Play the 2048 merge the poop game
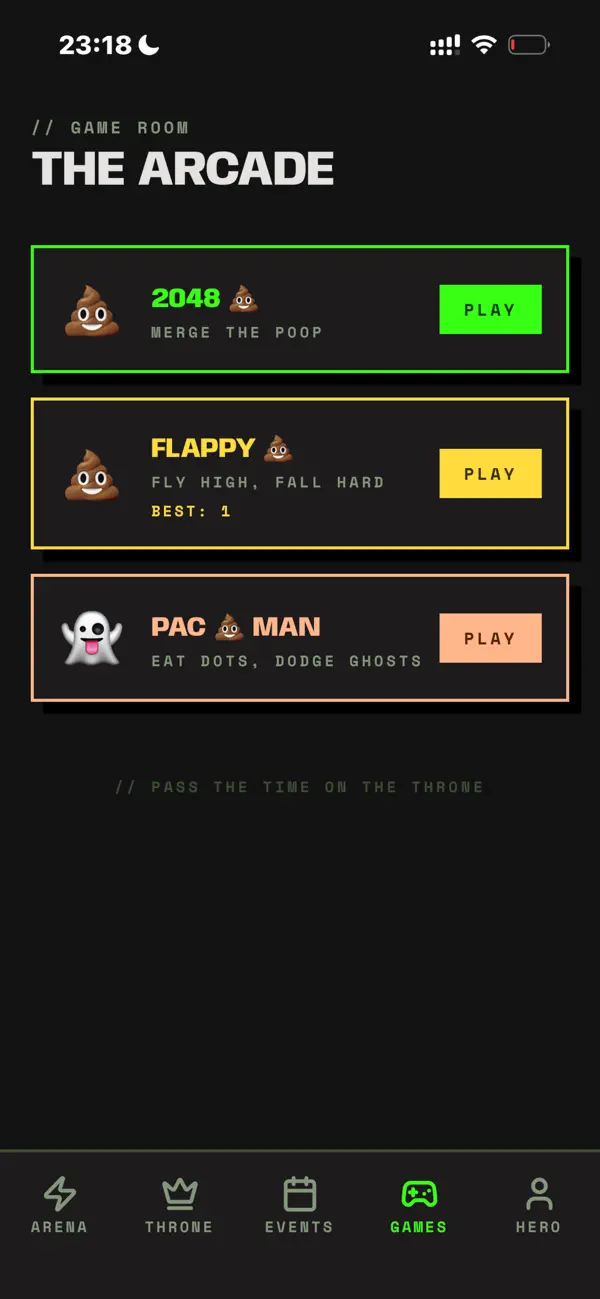This screenshot has width=600, height=1299. (490, 309)
